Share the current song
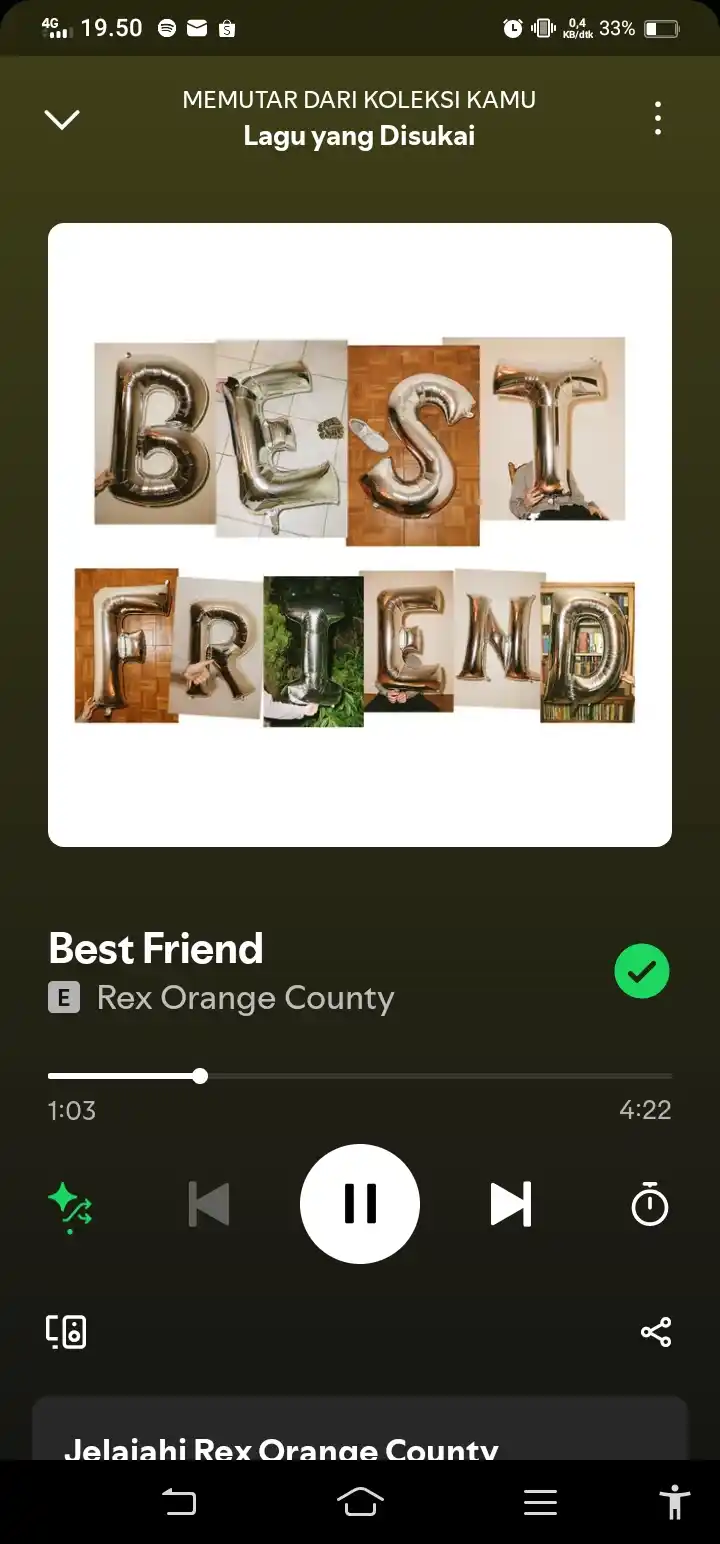This screenshot has height=1544, width=720. 656,1332
